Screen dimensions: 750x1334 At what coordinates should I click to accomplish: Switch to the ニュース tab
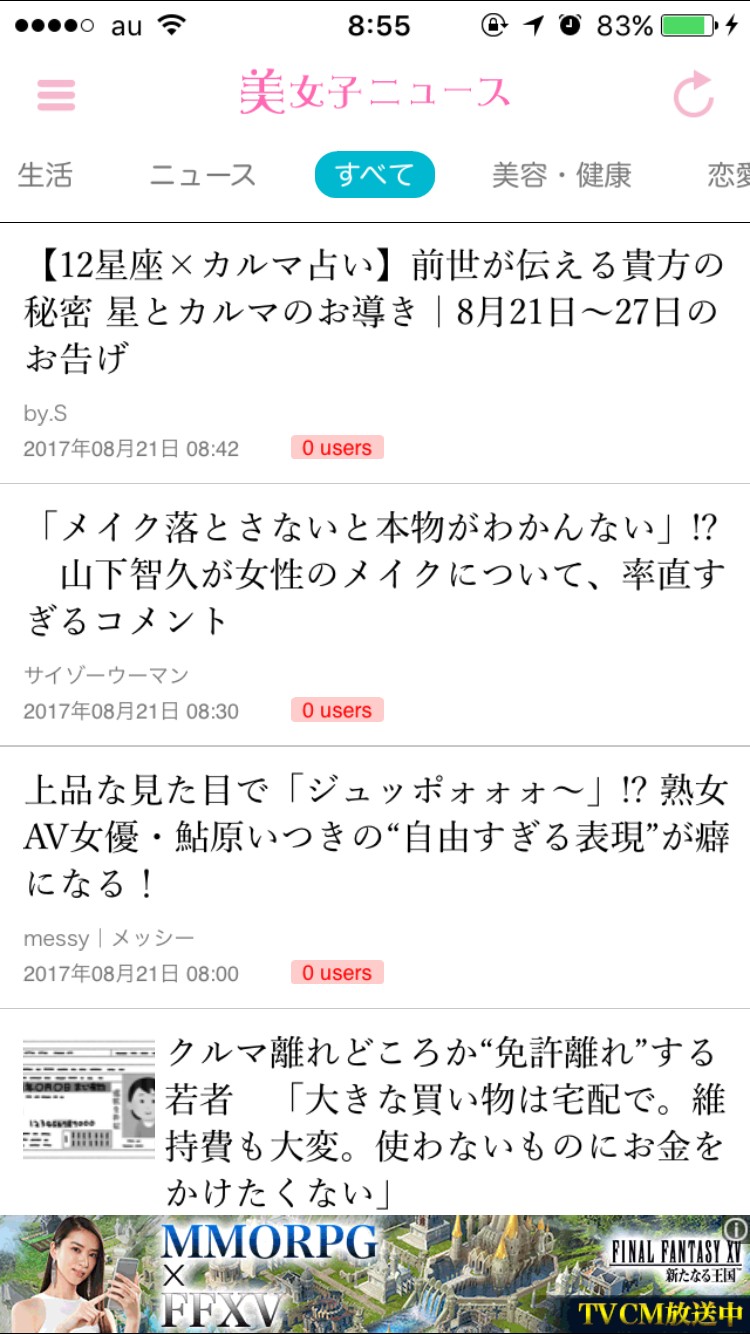point(203,175)
